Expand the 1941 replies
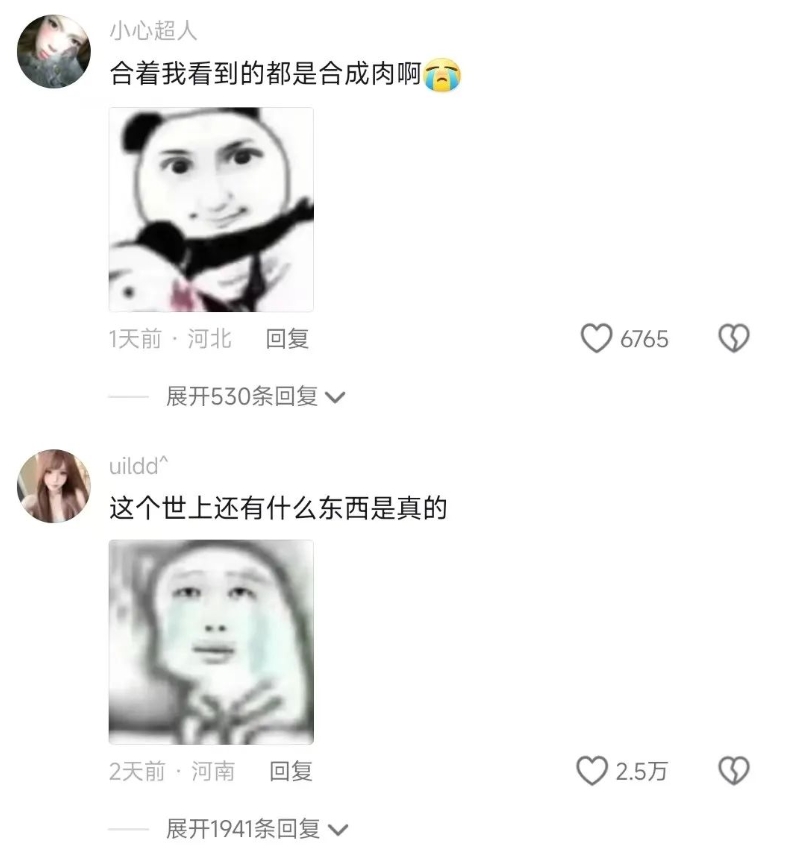Screen dimensions: 787x850 [256, 829]
